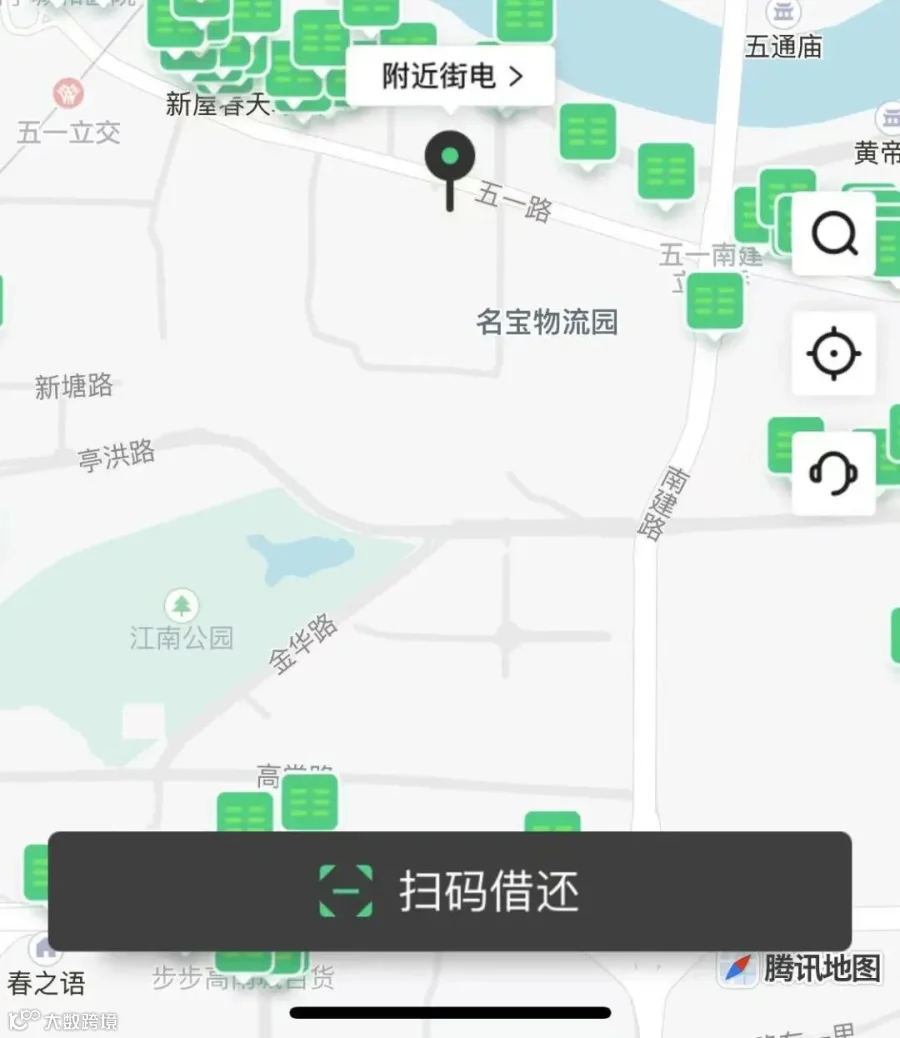The height and width of the screenshot is (1038, 900).
Task: Open the 附近街电 nearby stations popup
Action: pyautogui.click(x=451, y=76)
